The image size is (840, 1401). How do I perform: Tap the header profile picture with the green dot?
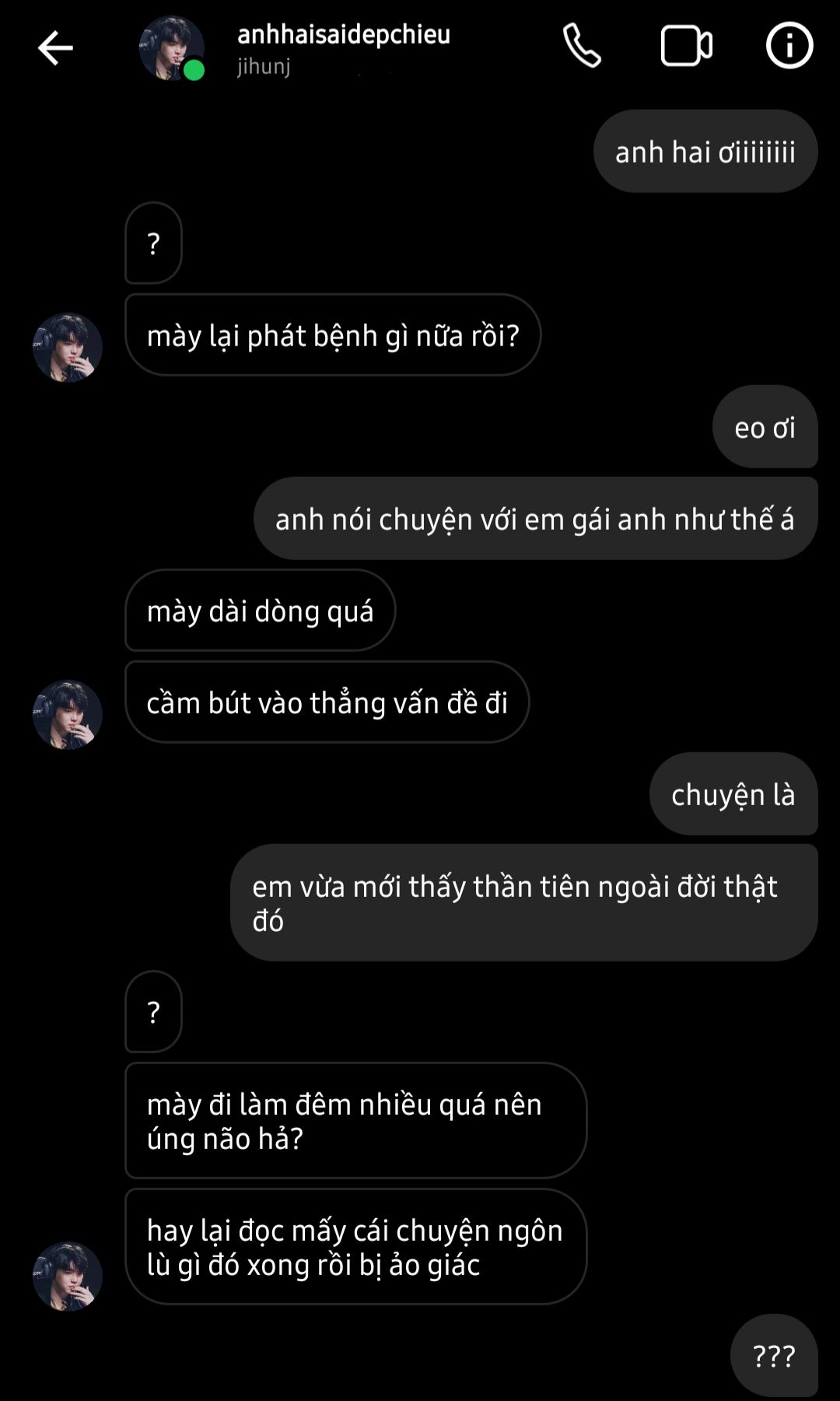tap(171, 48)
